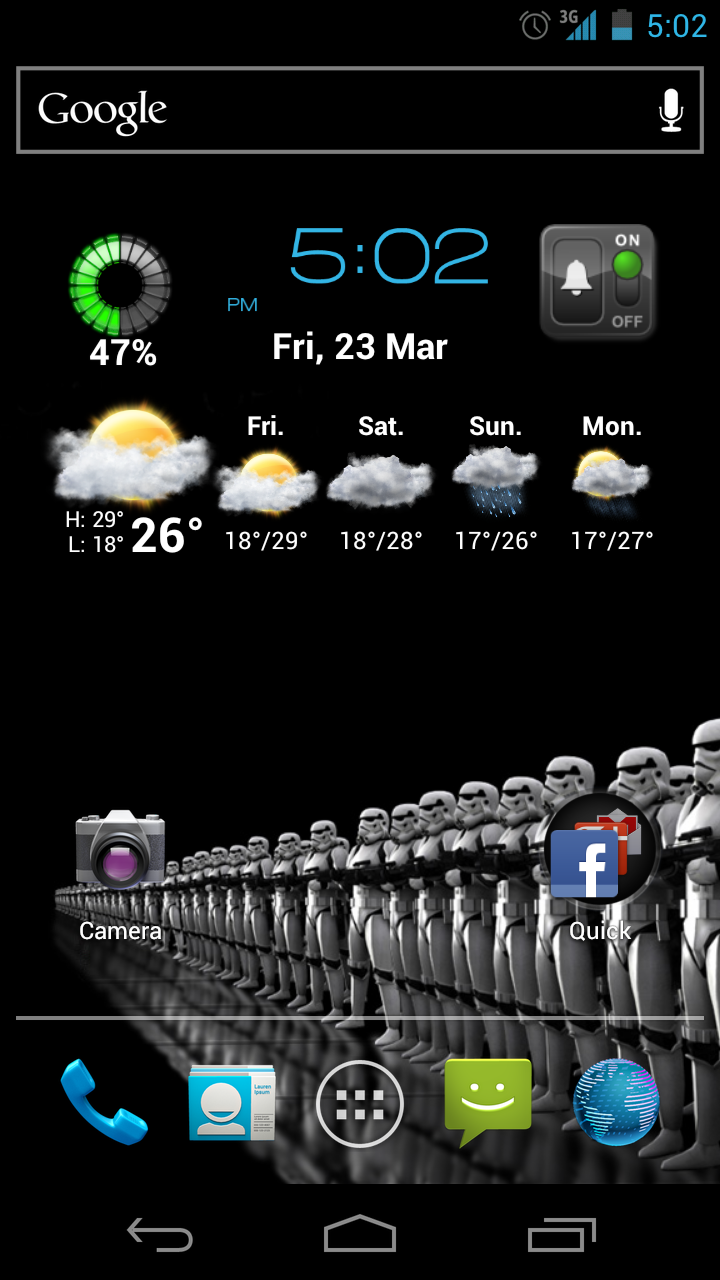Open the app drawer

tap(360, 1103)
